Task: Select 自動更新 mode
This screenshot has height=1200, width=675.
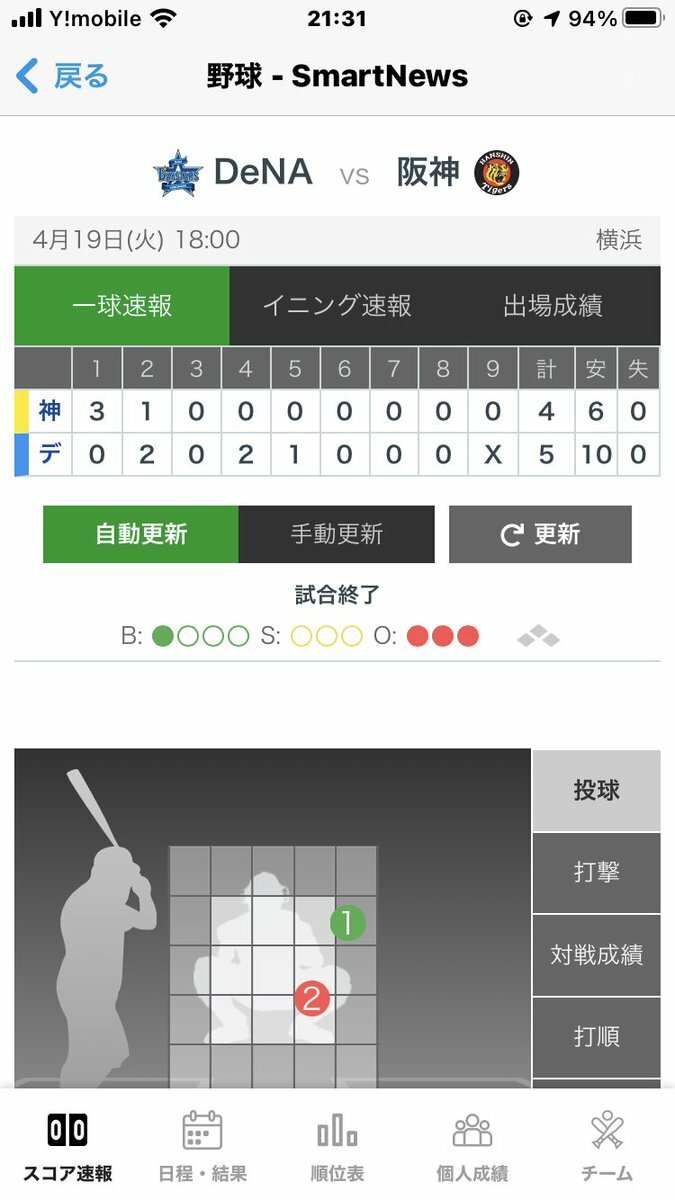Action: [x=141, y=534]
